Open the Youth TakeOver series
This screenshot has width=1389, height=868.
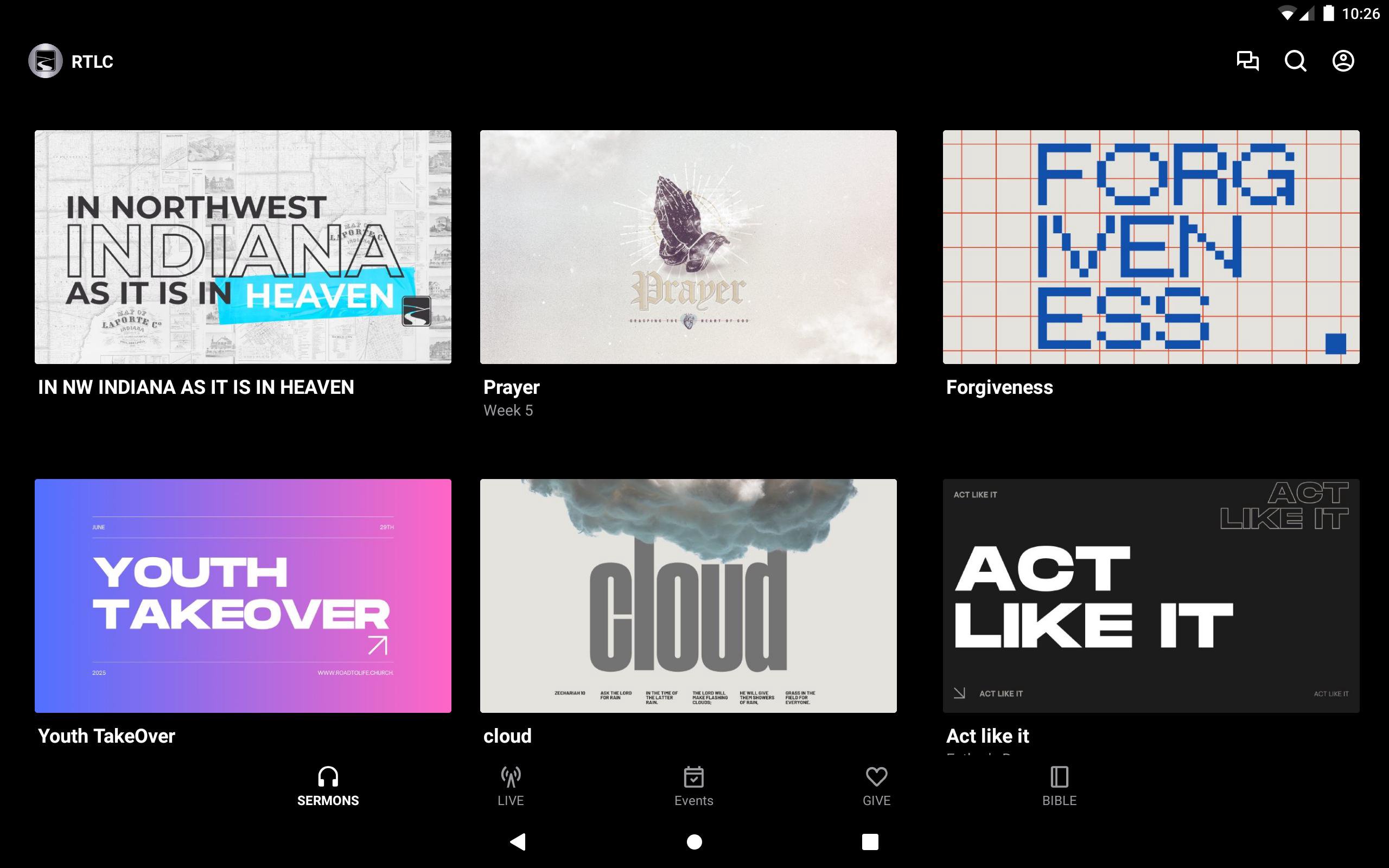point(243,595)
